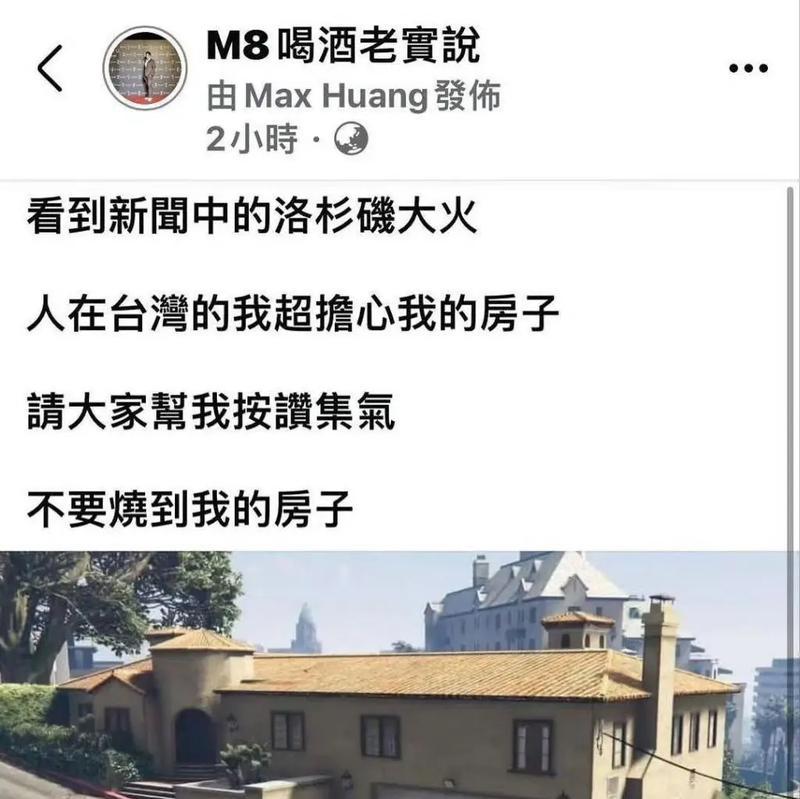Open the M8喝酒老實說 page name
The width and height of the screenshot is (800, 799).
pos(342,46)
